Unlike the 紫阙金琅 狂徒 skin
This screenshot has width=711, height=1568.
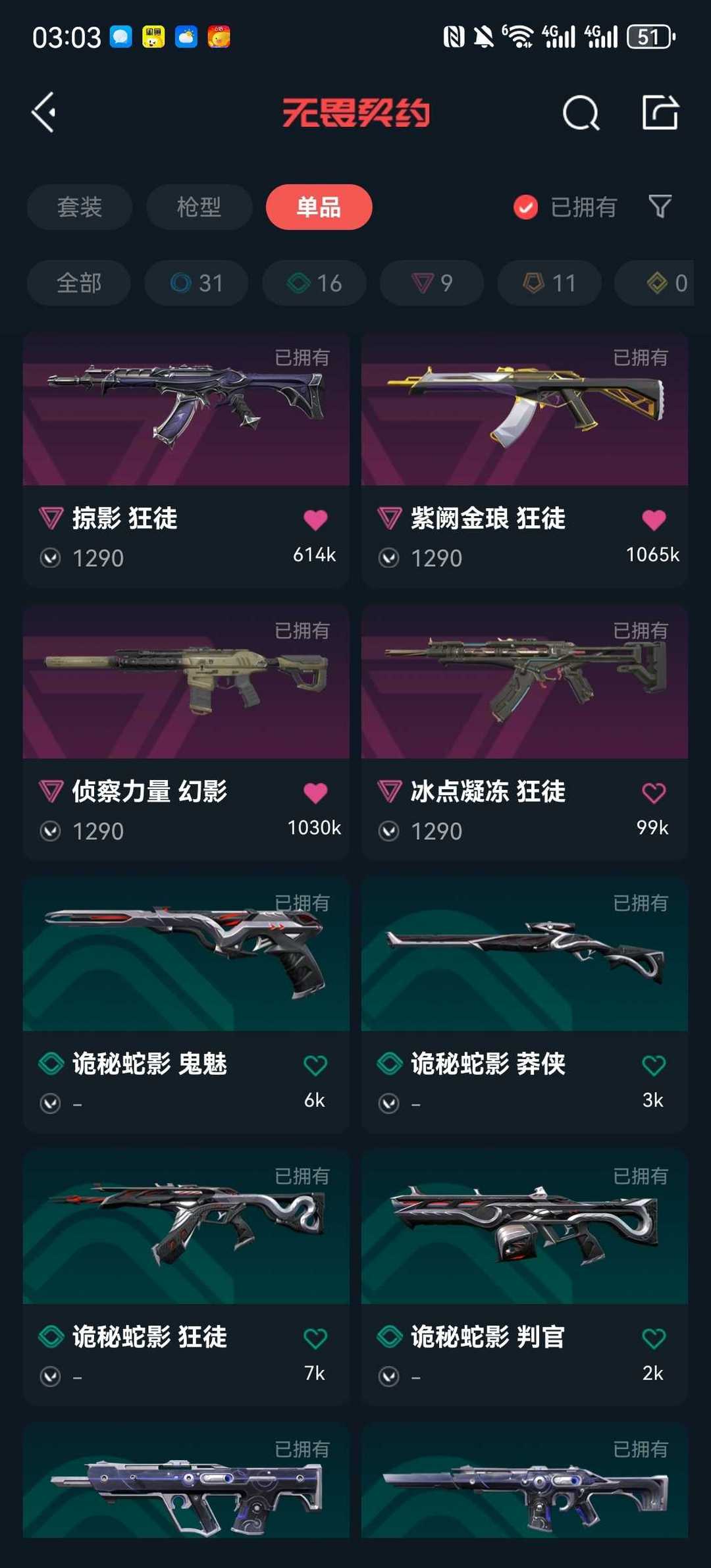pos(654,520)
